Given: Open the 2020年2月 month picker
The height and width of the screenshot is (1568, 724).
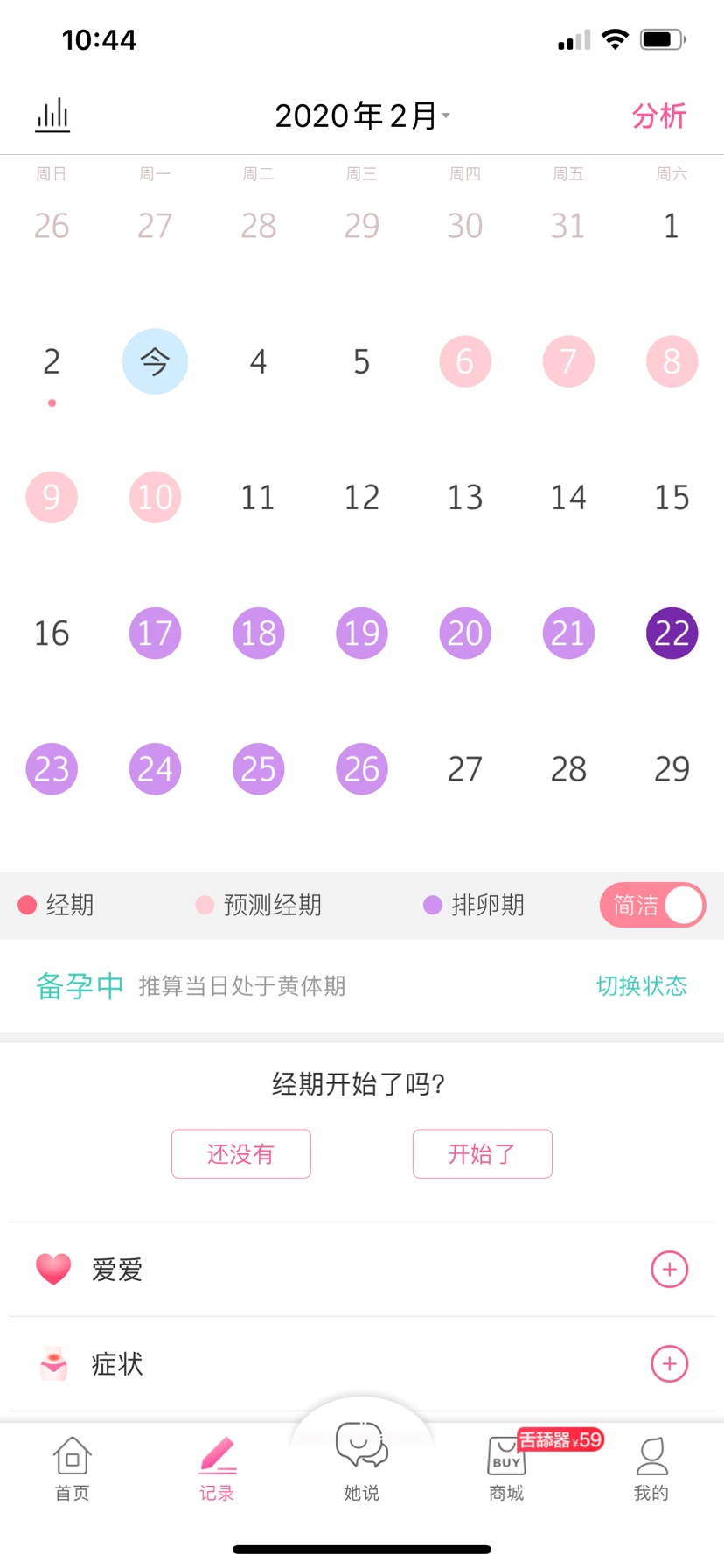Looking at the screenshot, I should pyautogui.click(x=361, y=115).
